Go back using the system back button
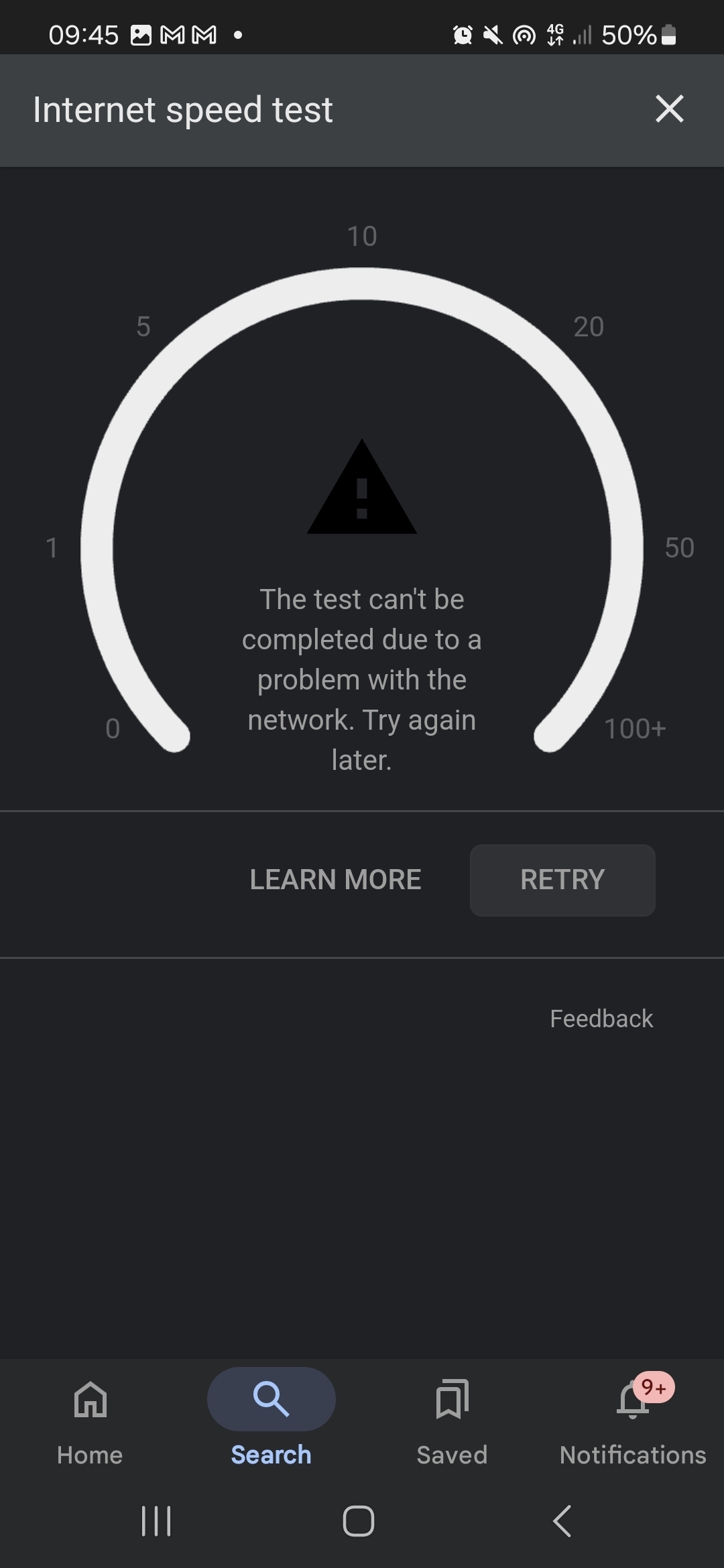This screenshot has width=724, height=1568. (x=562, y=1520)
